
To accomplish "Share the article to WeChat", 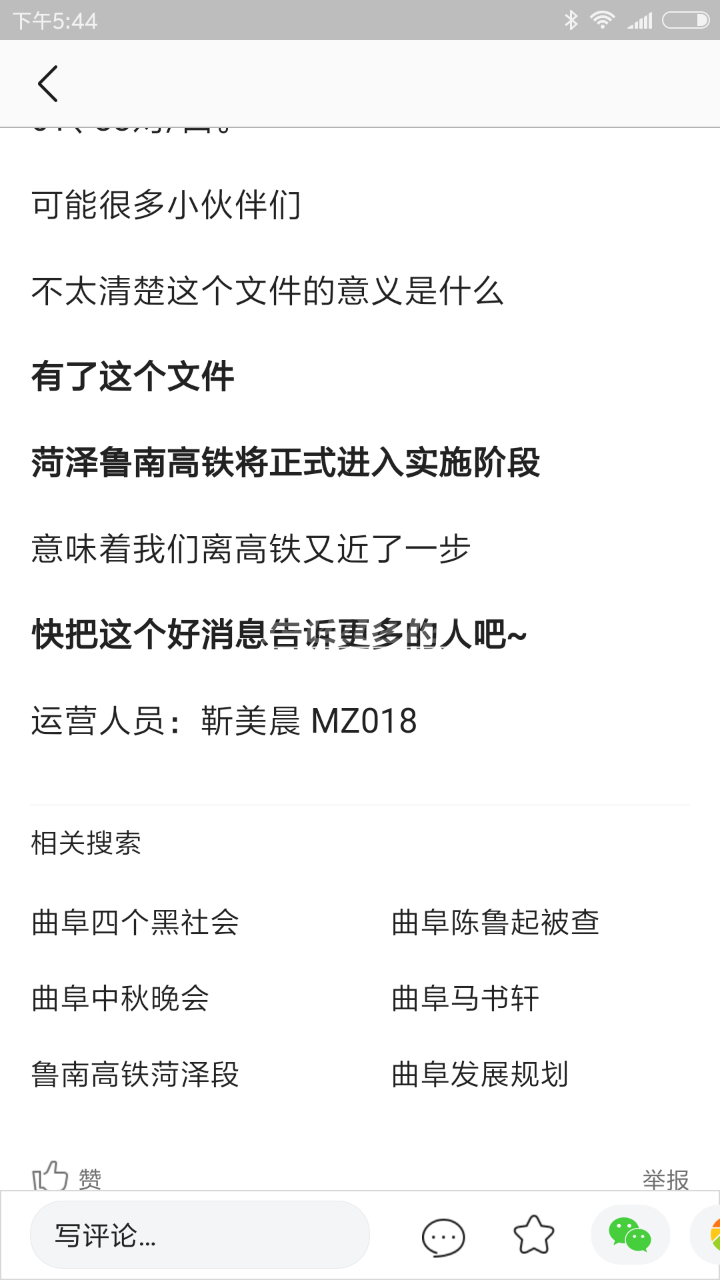I will pyautogui.click(x=630, y=1236).
